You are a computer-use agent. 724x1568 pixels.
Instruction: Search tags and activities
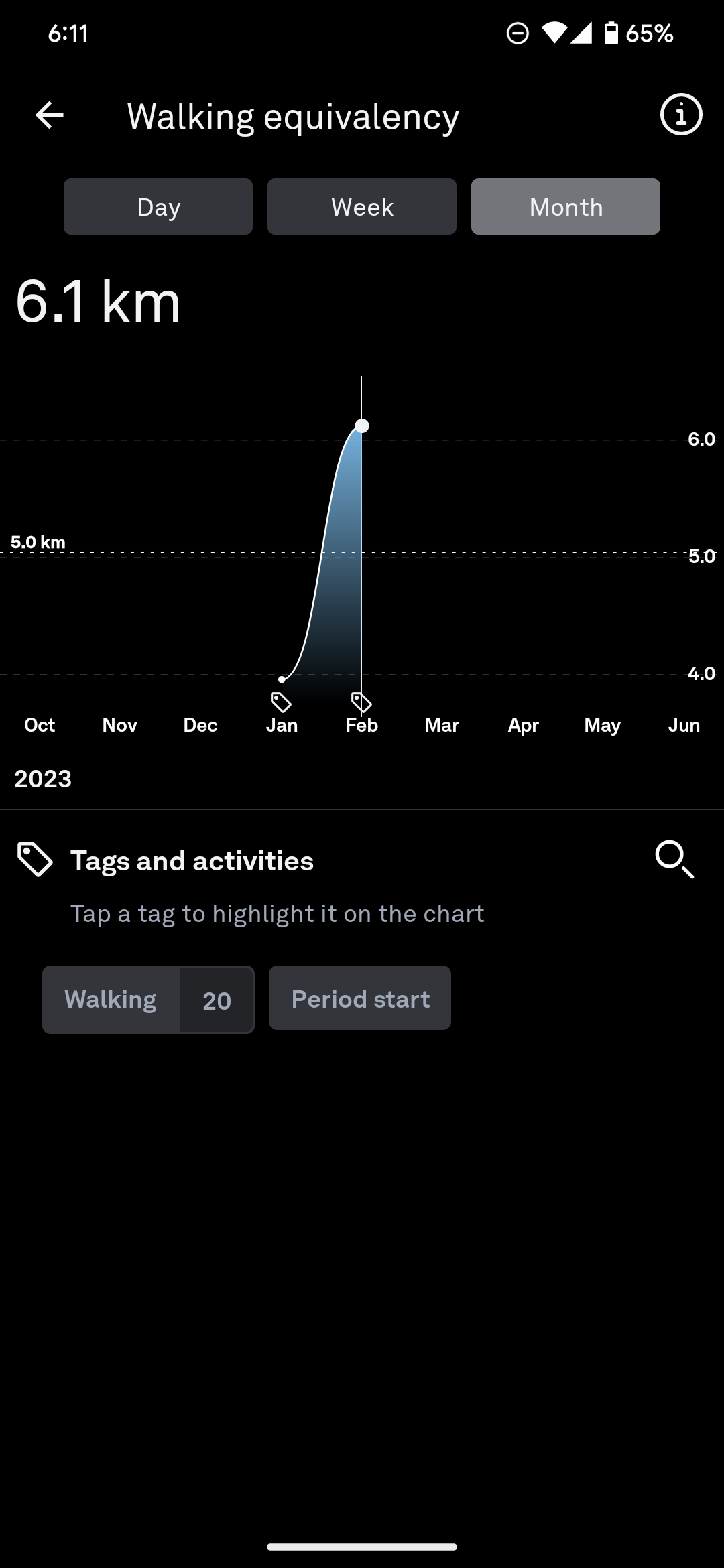pos(674,859)
